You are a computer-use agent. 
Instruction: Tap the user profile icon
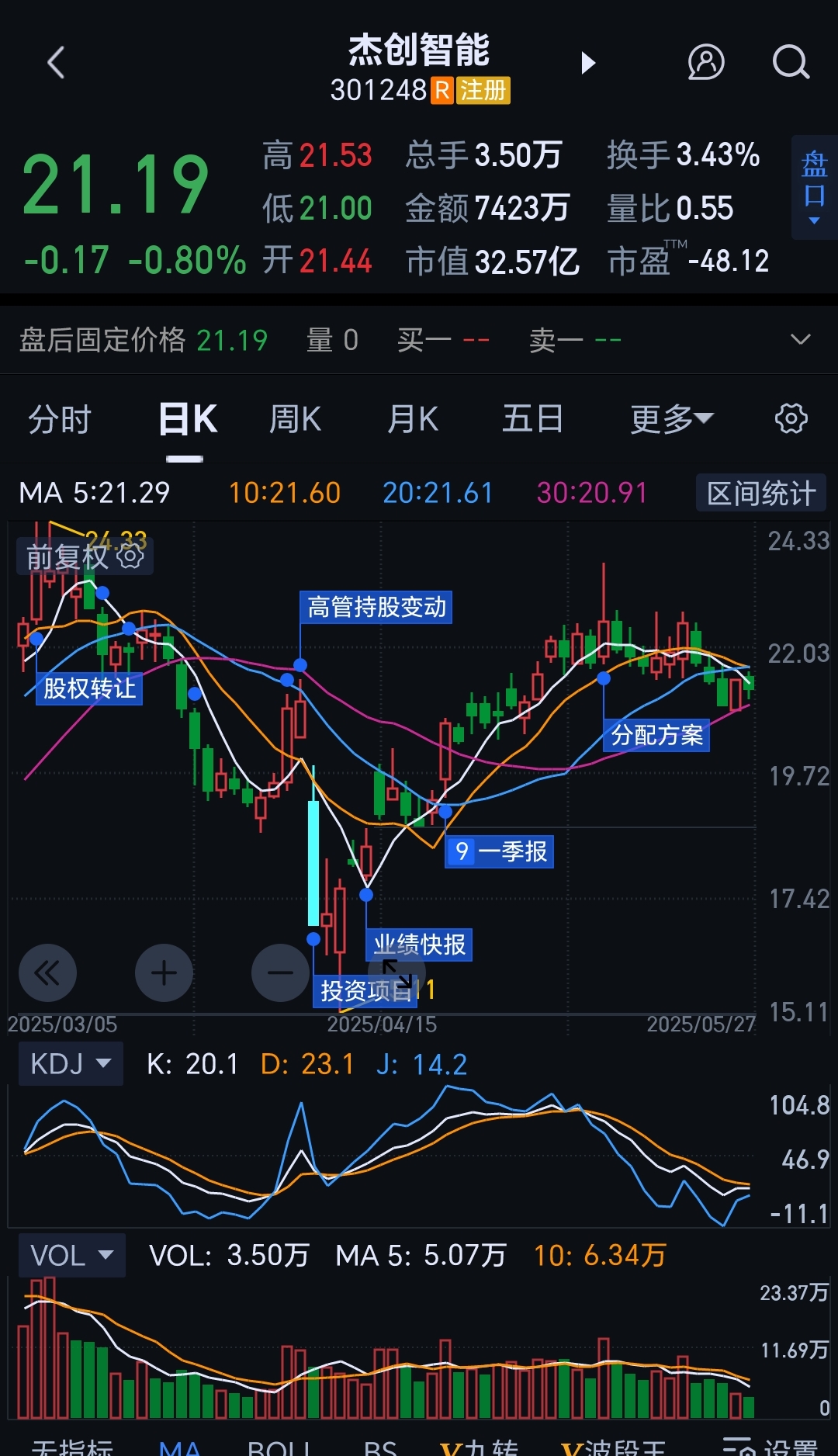click(705, 62)
